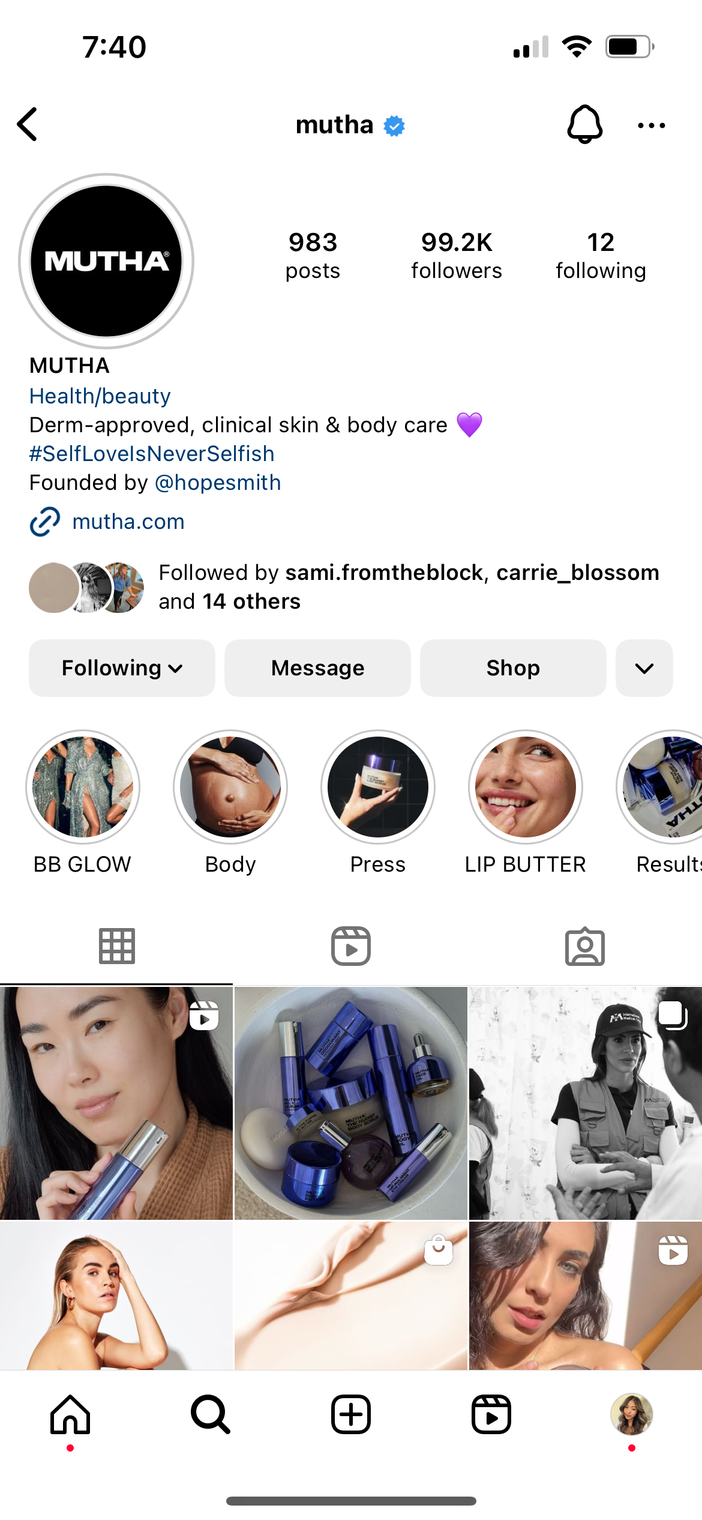This screenshot has width=702, height=1520.
Task: View the Body story highlight
Action: tap(230, 788)
